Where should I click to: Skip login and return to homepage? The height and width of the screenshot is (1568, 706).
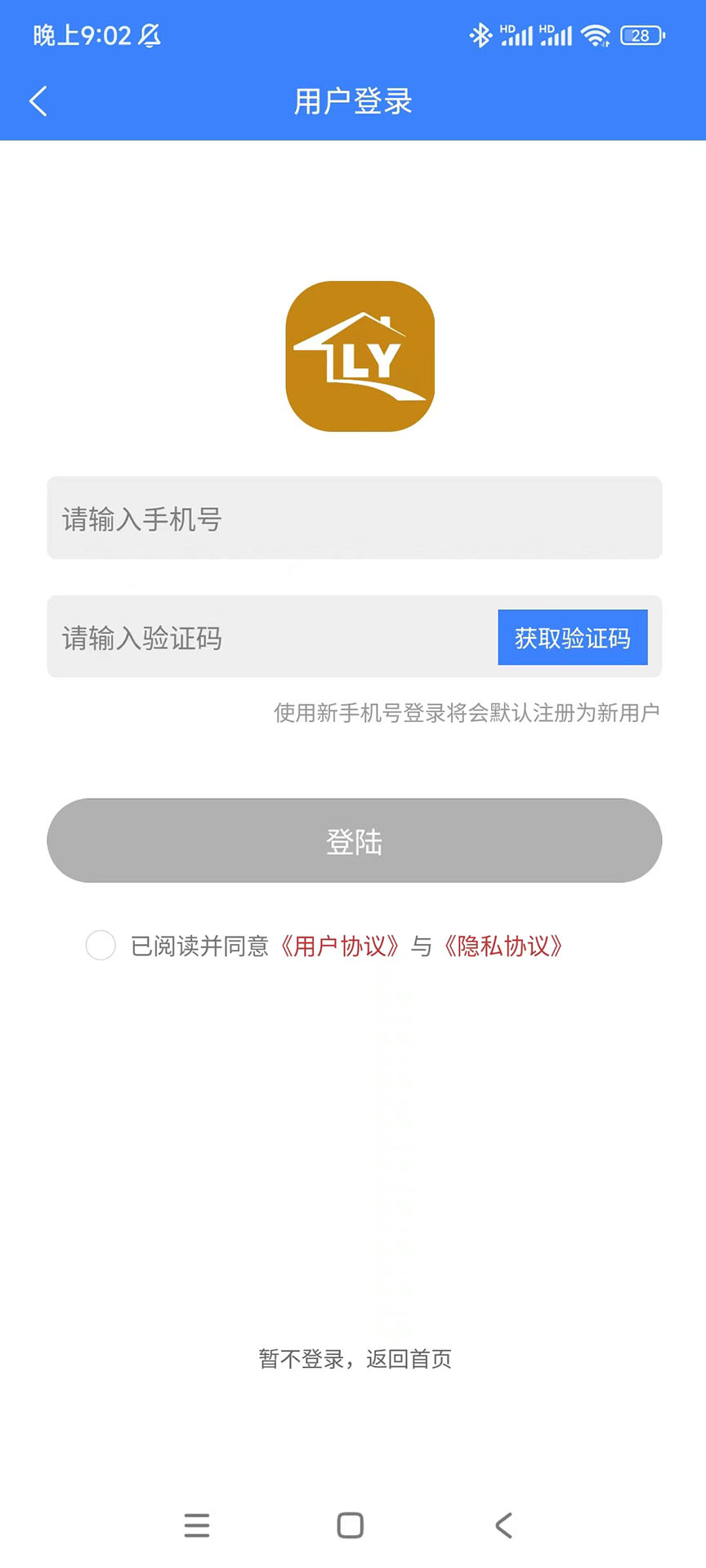click(x=355, y=1359)
